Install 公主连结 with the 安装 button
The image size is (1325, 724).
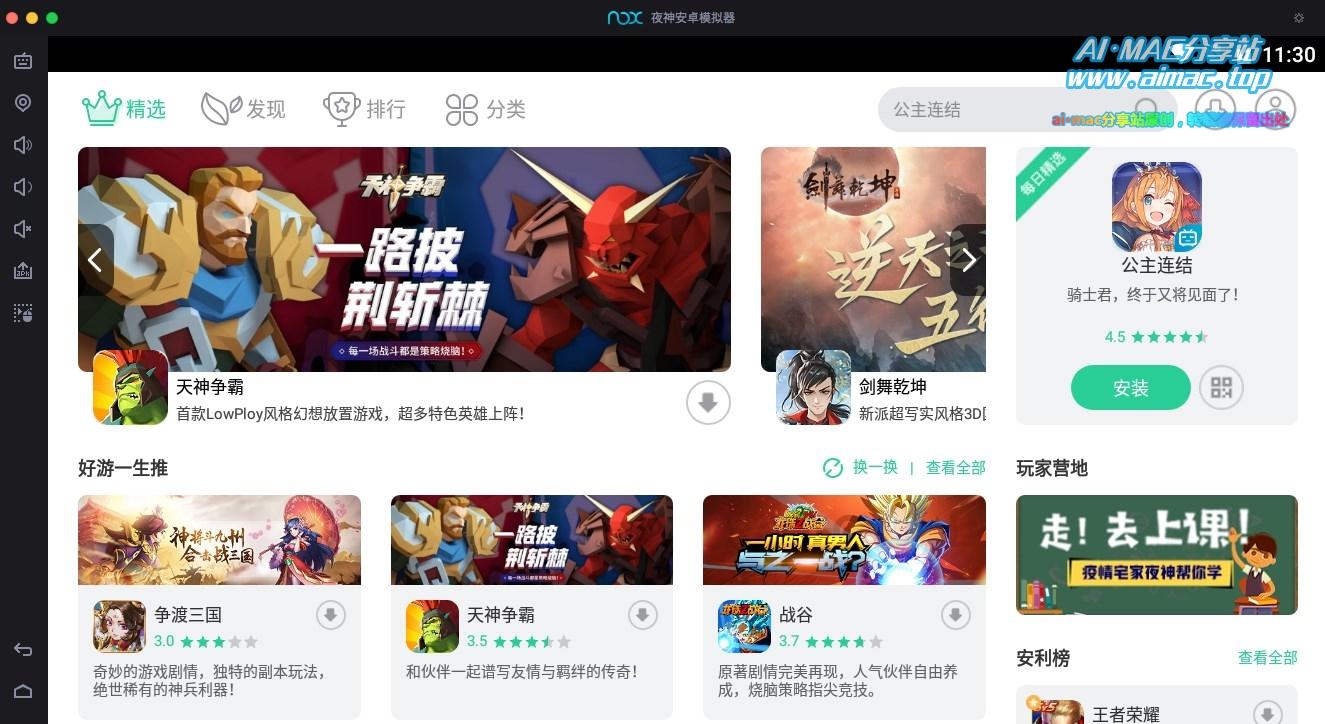(1130, 388)
